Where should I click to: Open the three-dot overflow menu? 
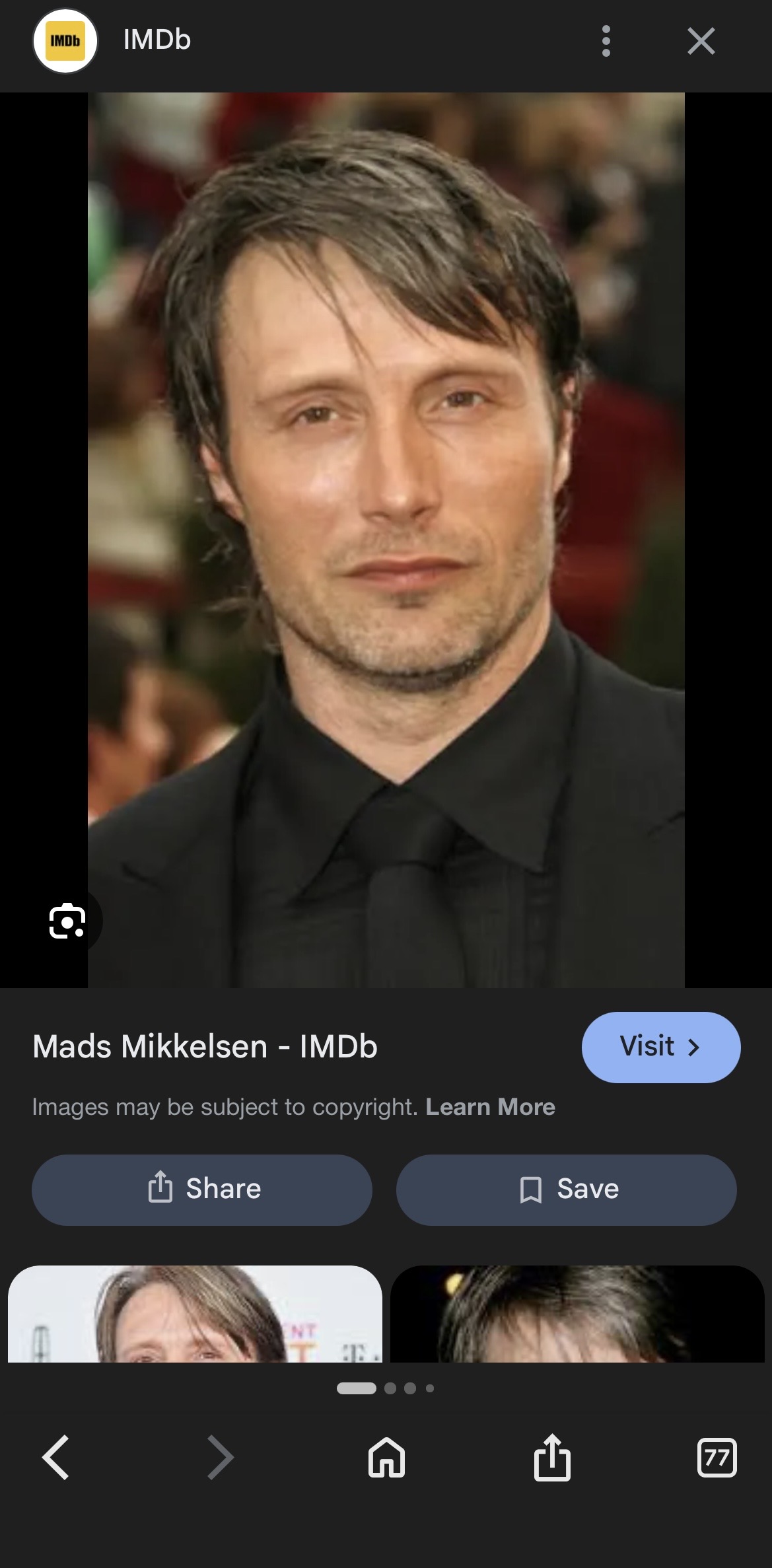coord(606,41)
